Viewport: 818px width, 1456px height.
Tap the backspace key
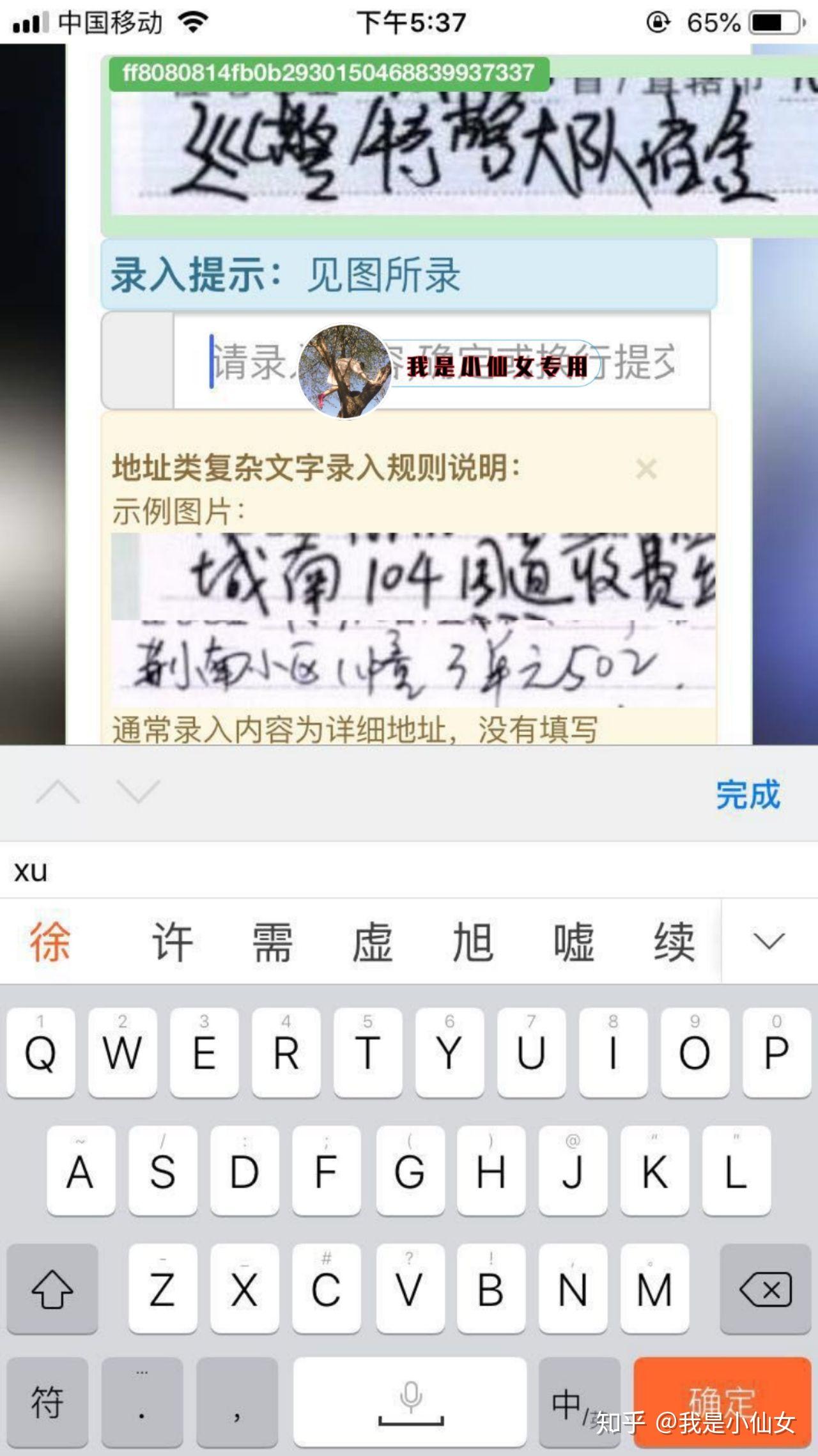(x=766, y=1289)
